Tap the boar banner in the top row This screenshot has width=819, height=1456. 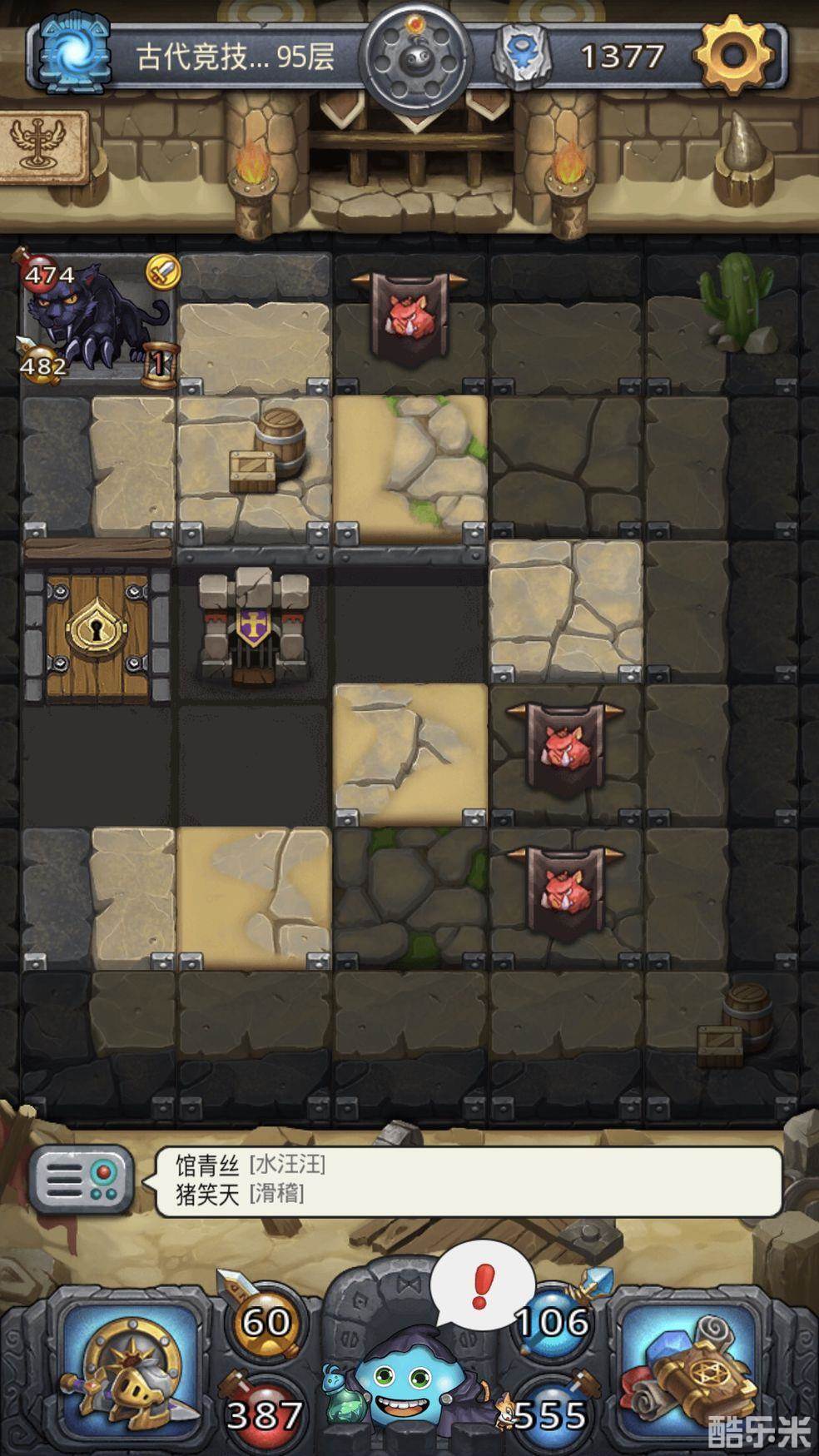pyautogui.click(x=409, y=321)
